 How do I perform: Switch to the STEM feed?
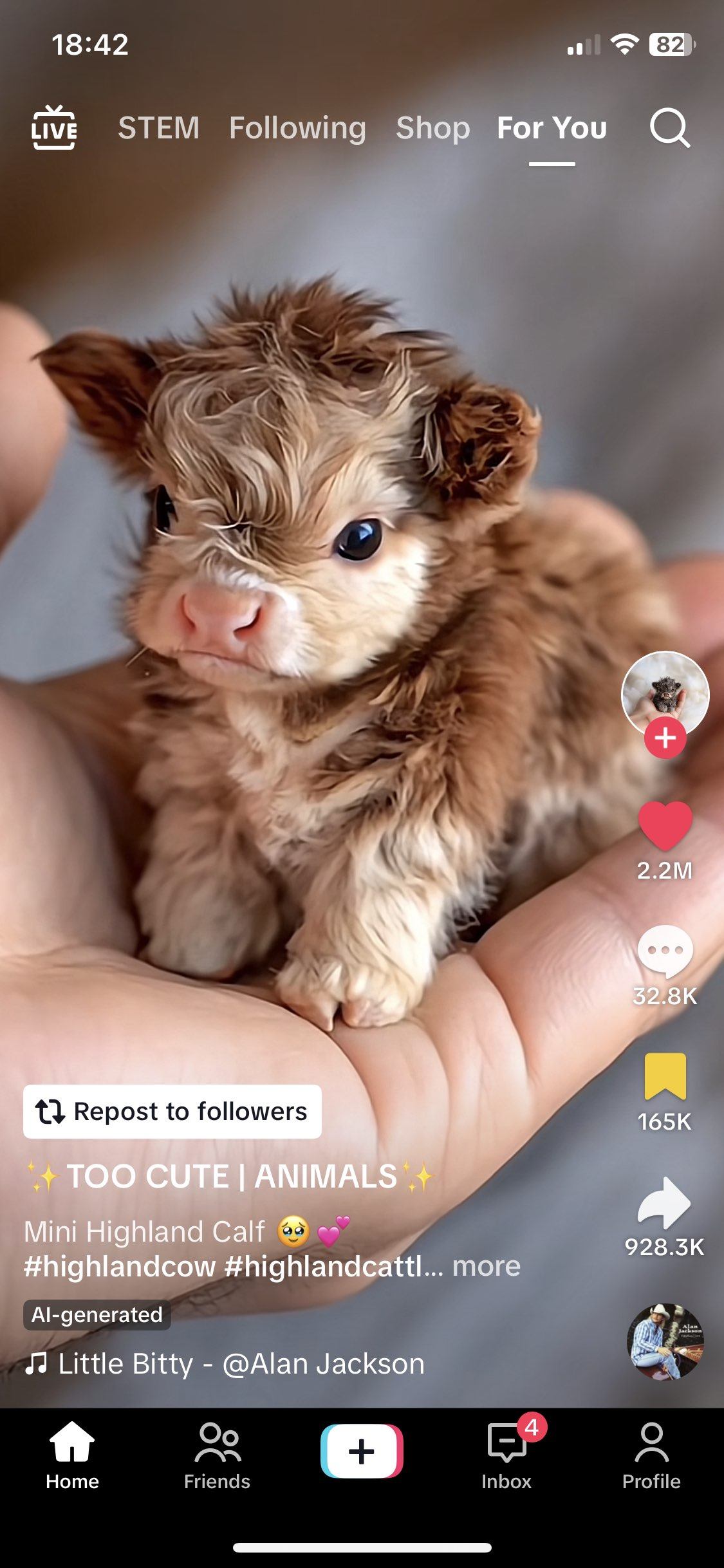tap(158, 127)
